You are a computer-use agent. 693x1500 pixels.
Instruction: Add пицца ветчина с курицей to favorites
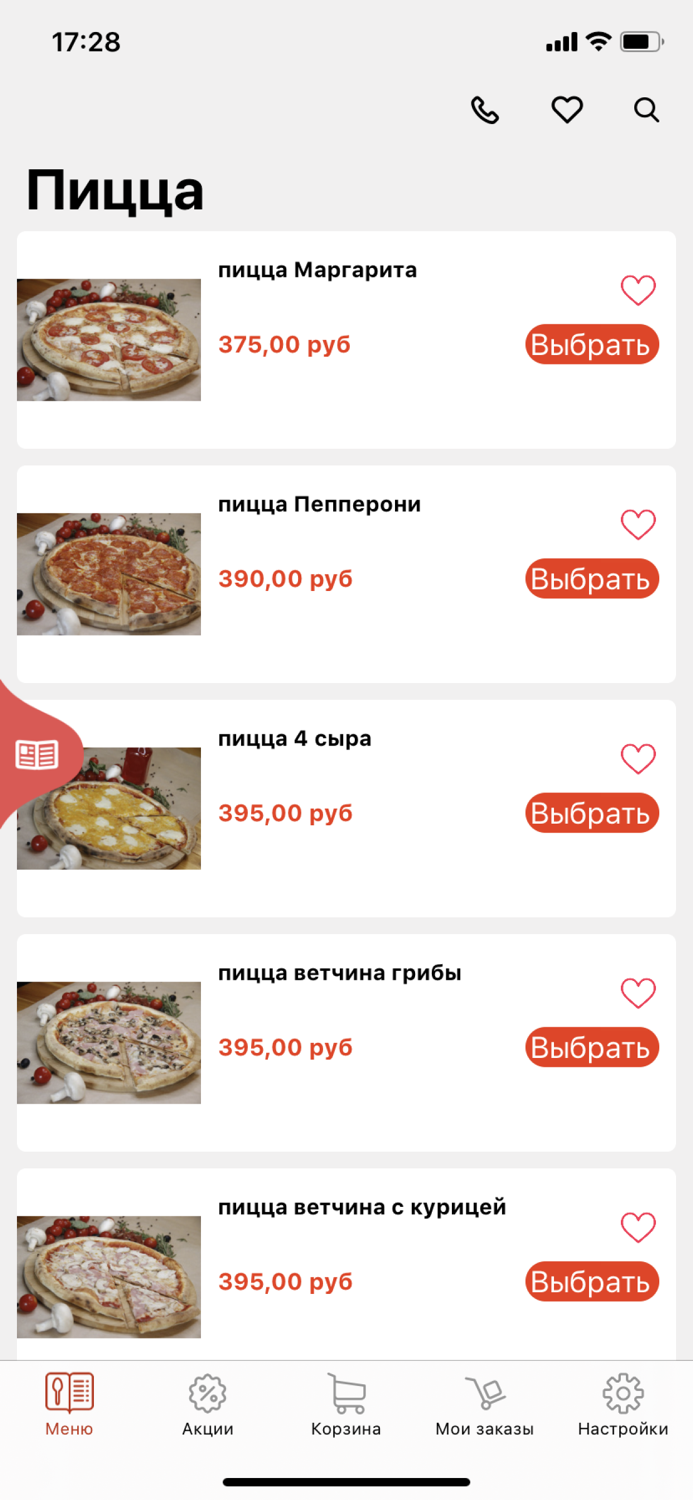point(638,1228)
